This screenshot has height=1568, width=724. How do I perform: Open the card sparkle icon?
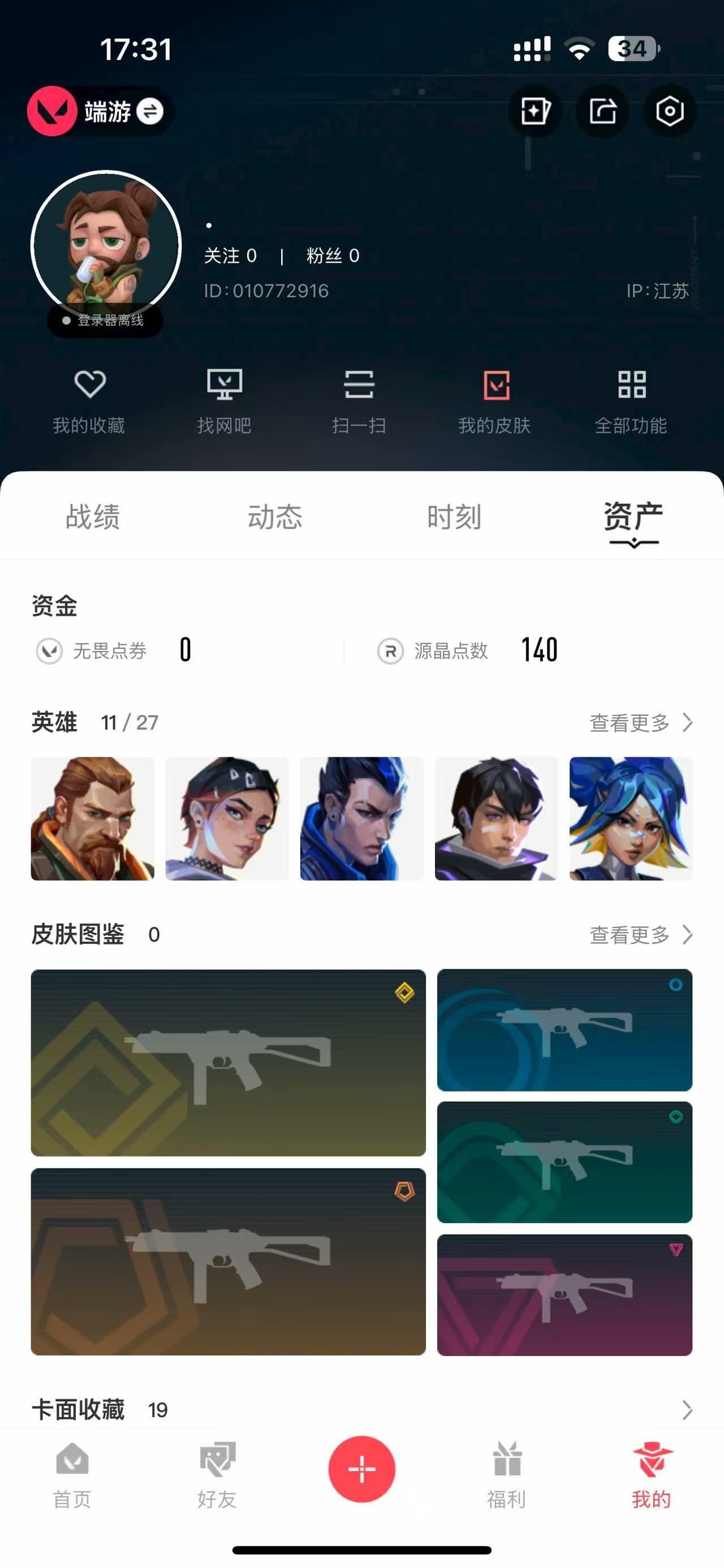pyautogui.click(x=535, y=111)
